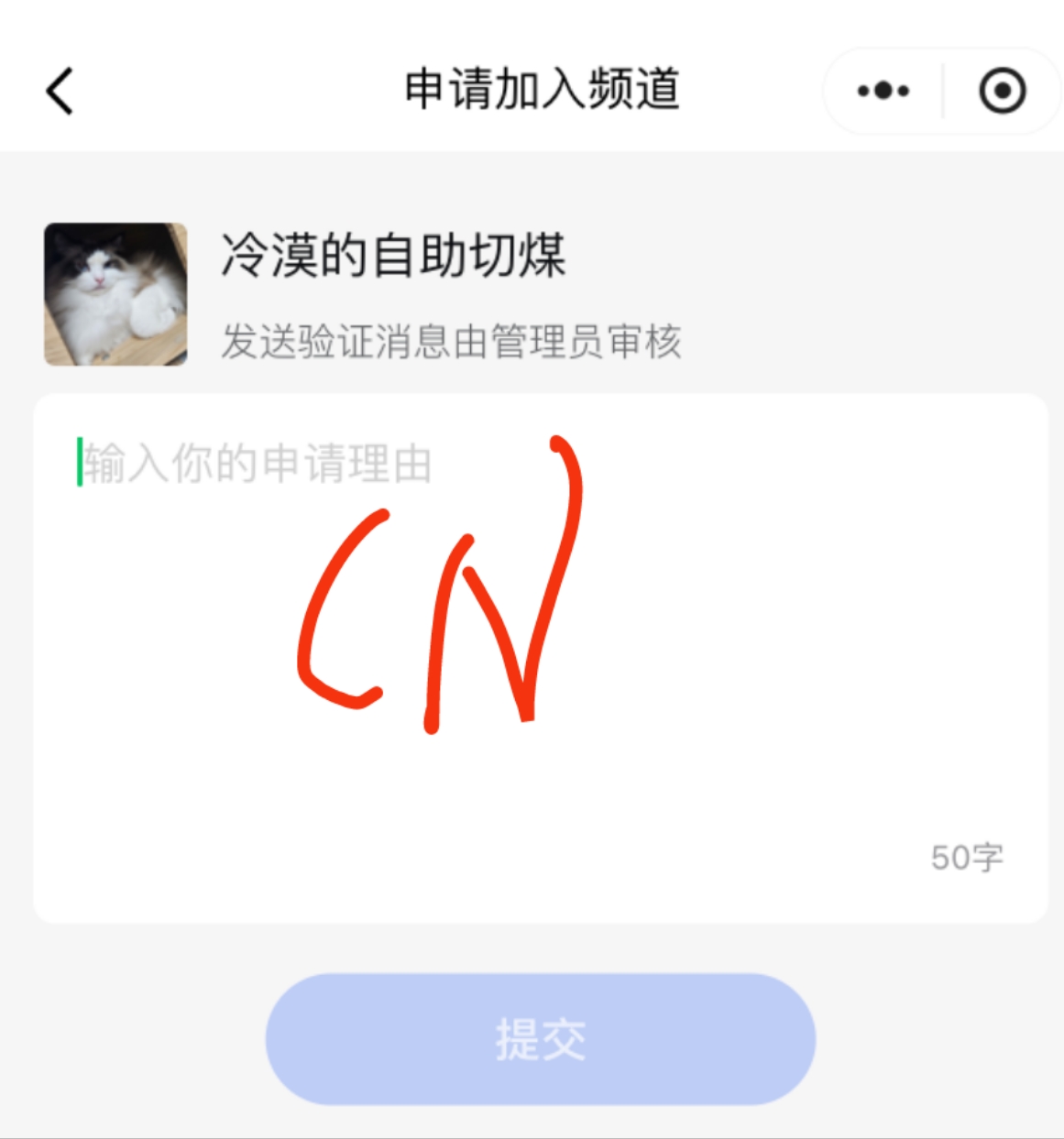Select the back arrow at top left
The width and height of the screenshot is (1064, 1139).
(57, 90)
